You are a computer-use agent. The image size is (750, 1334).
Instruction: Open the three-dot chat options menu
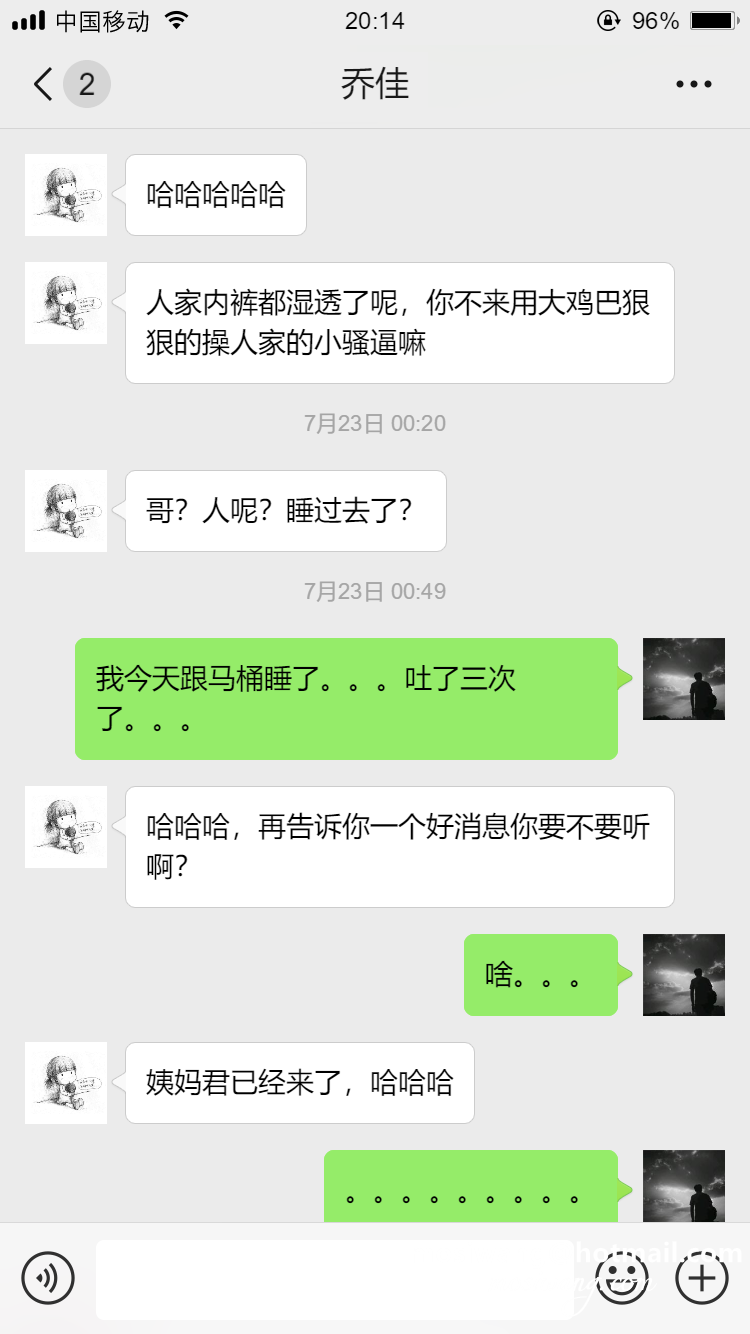click(693, 85)
